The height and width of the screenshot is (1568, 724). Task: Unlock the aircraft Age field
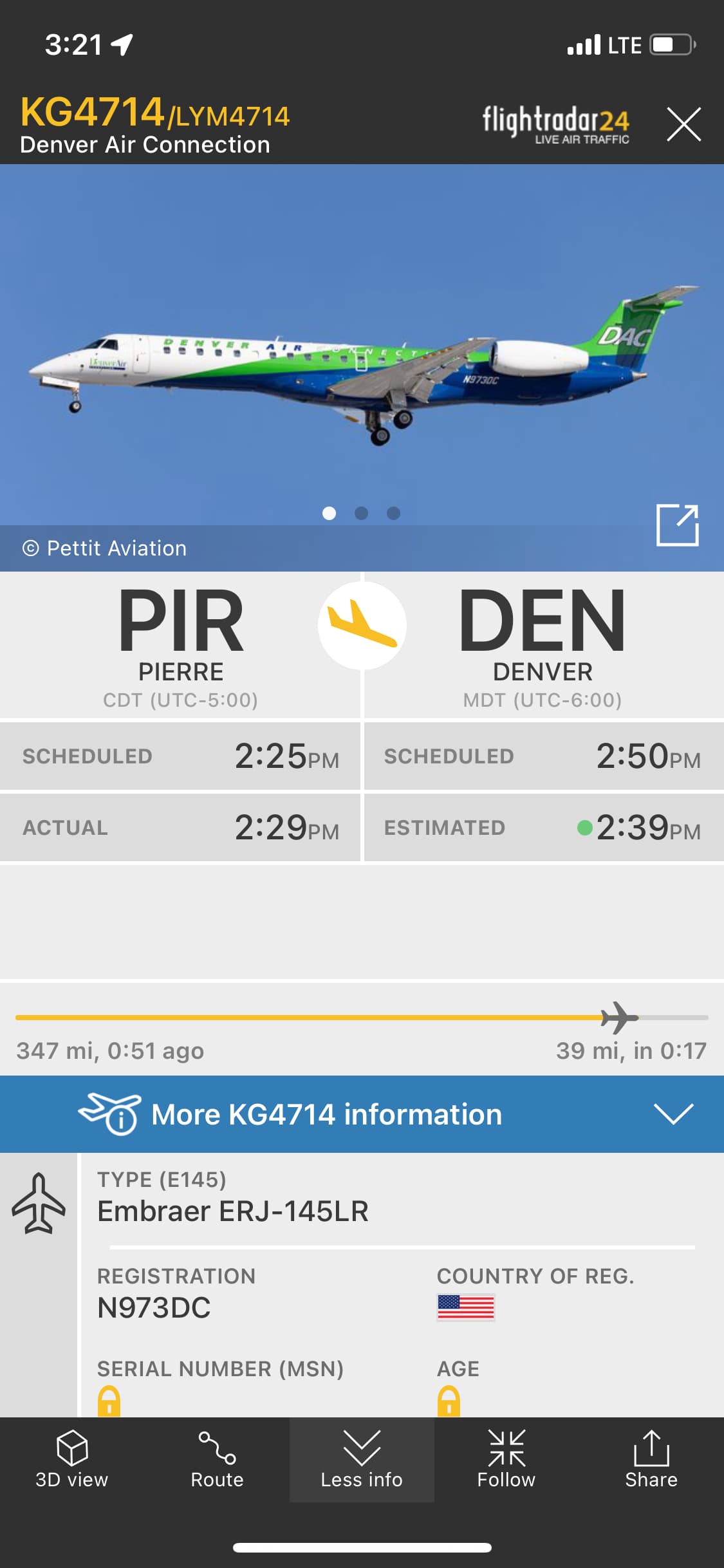coord(449,1401)
